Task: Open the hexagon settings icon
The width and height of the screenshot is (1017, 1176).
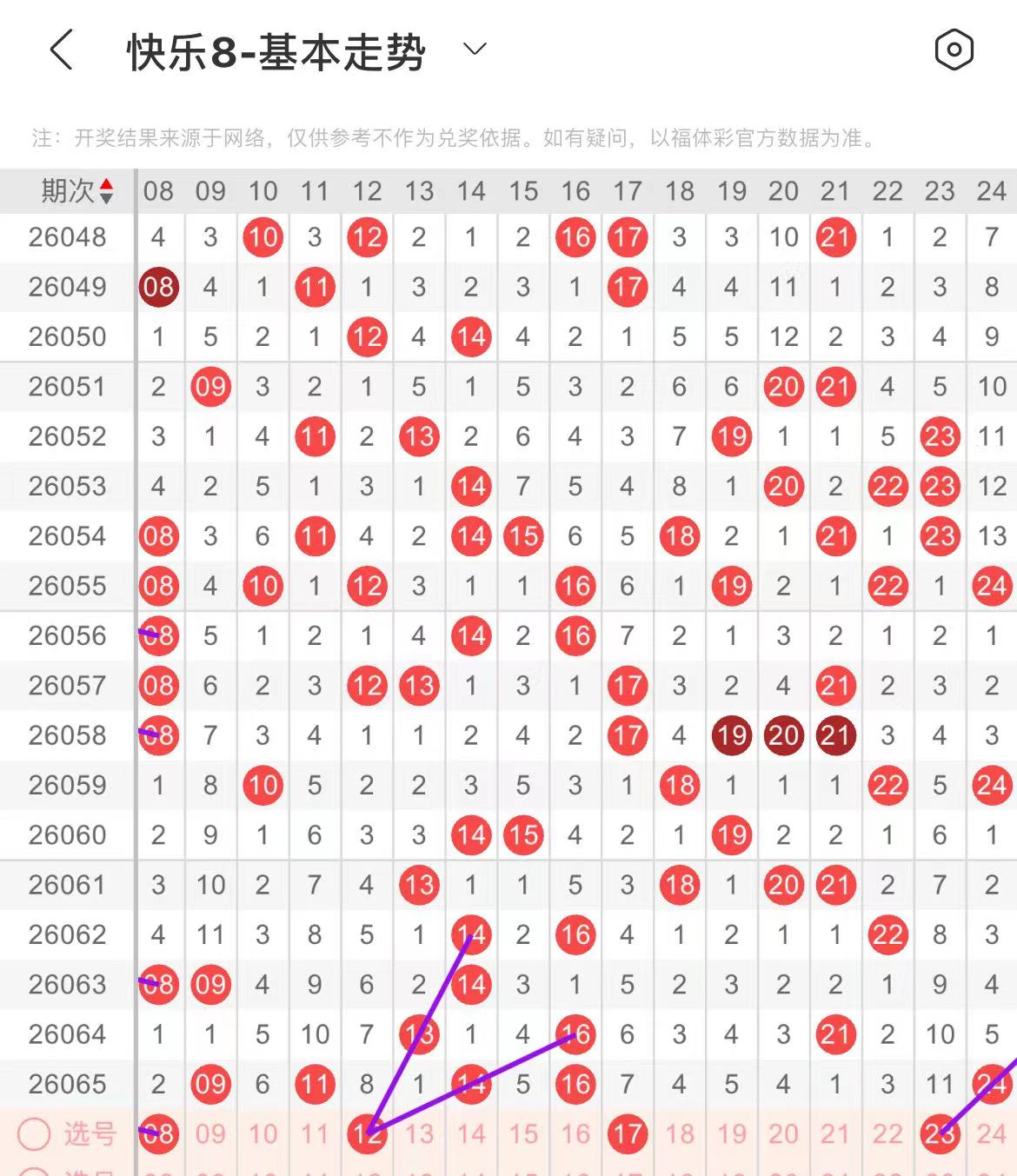Action: click(x=954, y=50)
